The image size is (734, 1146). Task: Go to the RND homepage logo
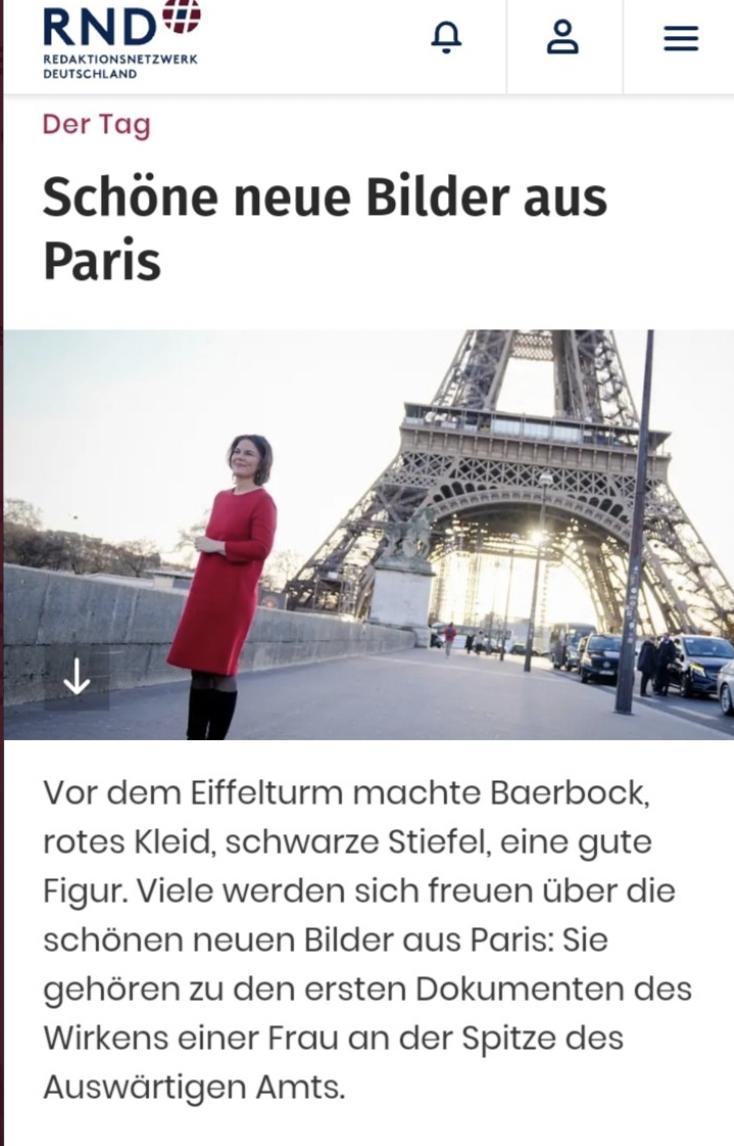[x=121, y=40]
